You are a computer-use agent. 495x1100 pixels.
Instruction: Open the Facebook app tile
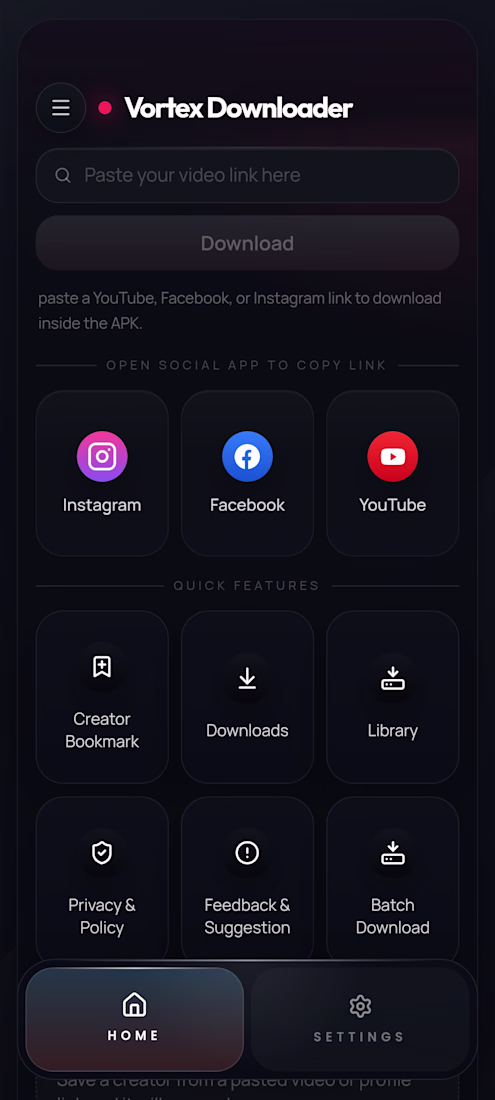click(x=248, y=474)
